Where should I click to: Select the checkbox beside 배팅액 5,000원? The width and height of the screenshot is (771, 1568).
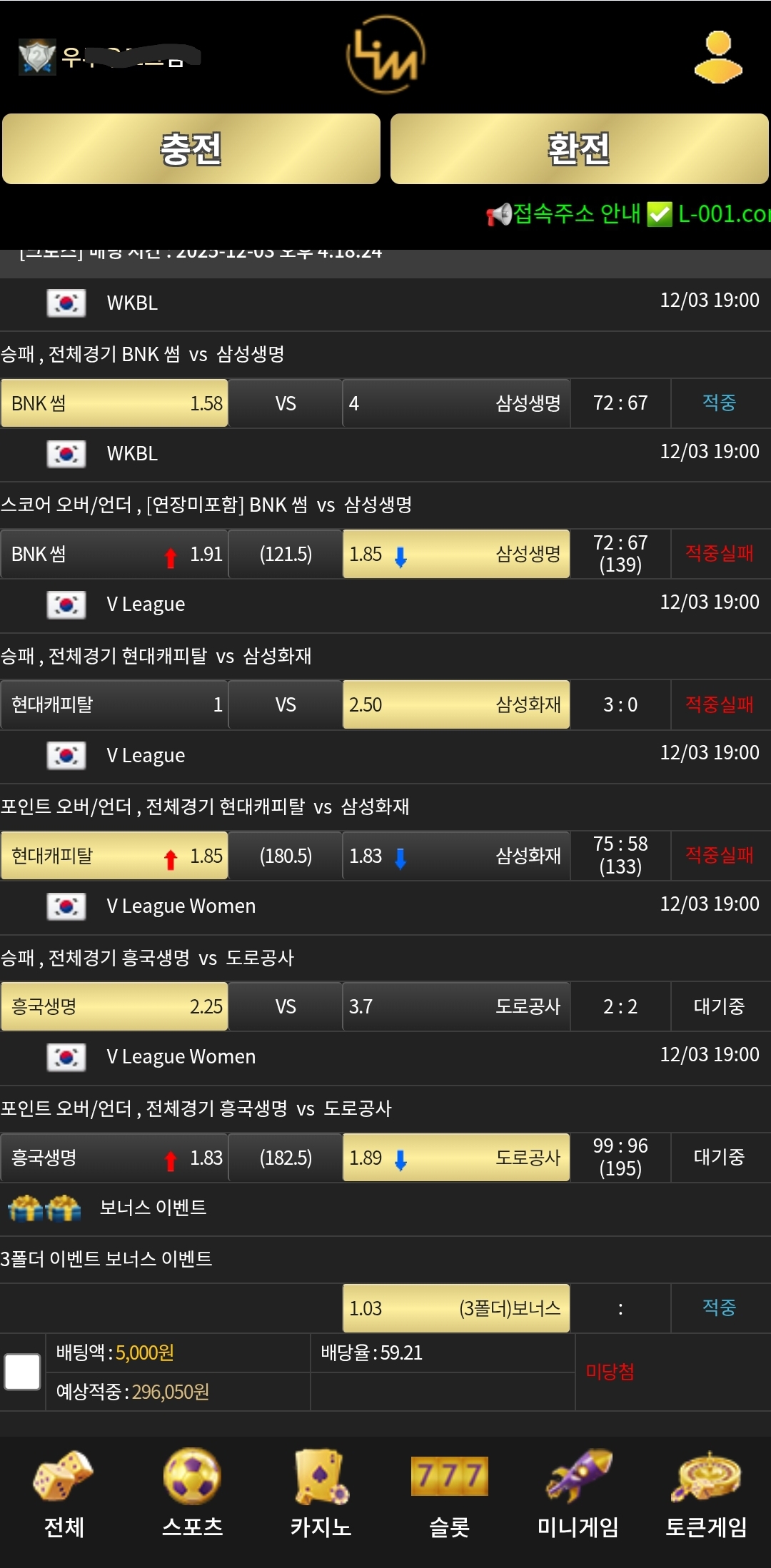point(22,1372)
